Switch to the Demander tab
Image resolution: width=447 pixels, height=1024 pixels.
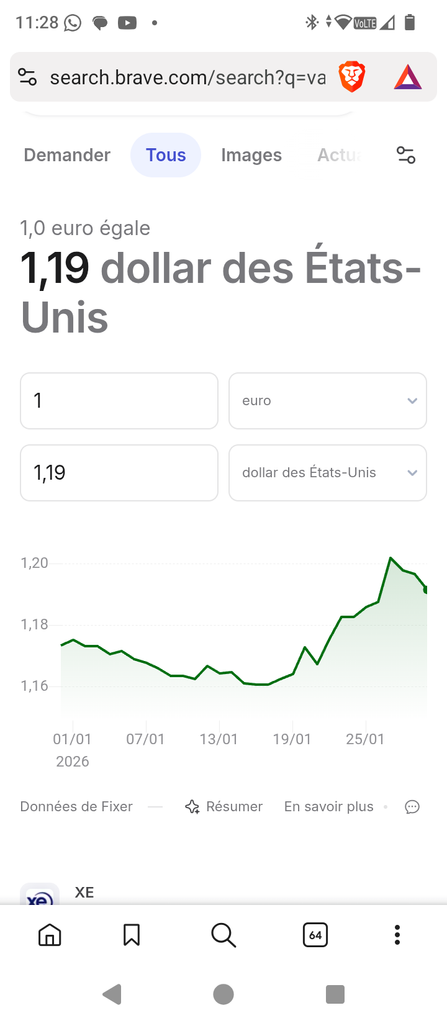coord(67,155)
